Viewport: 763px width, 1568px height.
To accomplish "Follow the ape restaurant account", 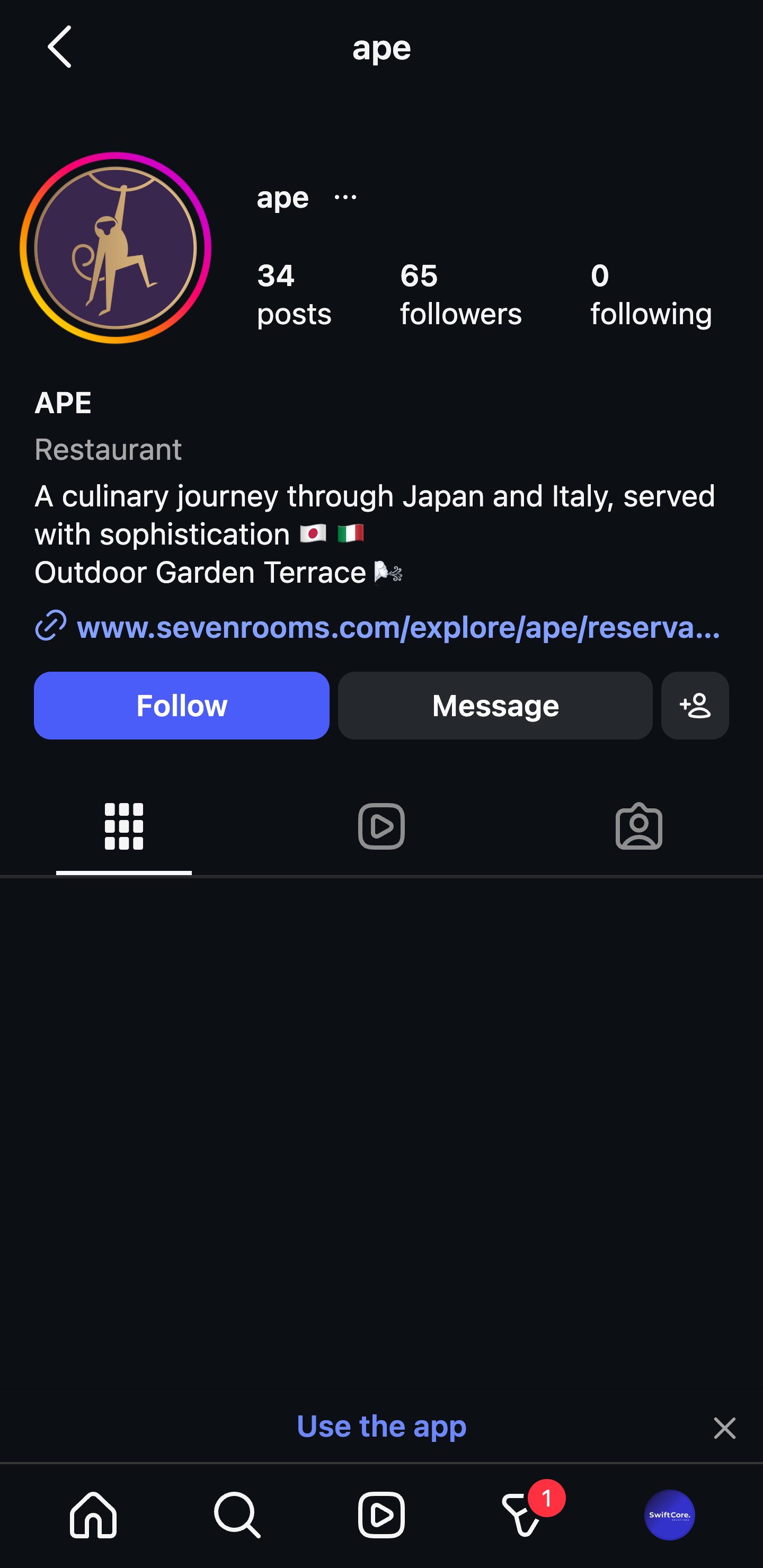I will pos(181,706).
